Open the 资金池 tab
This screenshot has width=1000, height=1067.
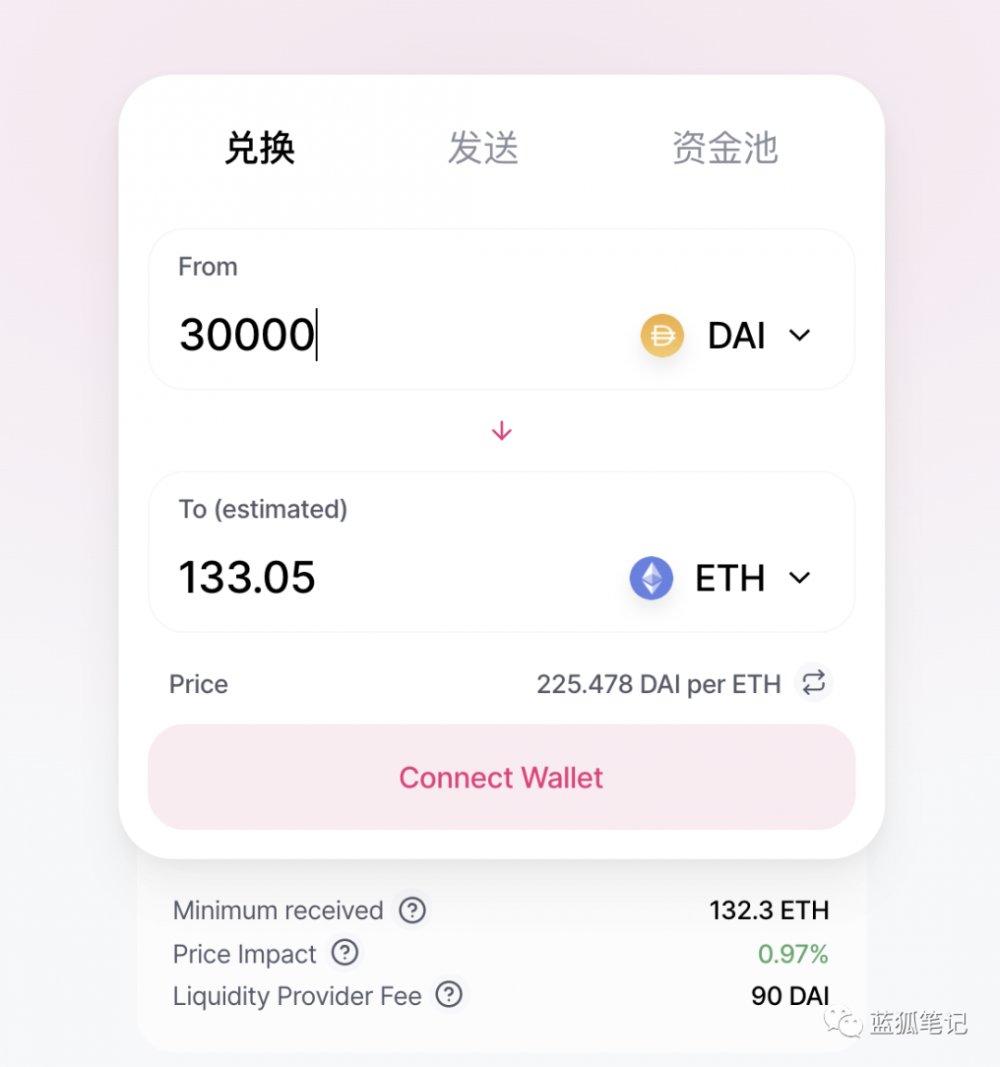(x=724, y=148)
